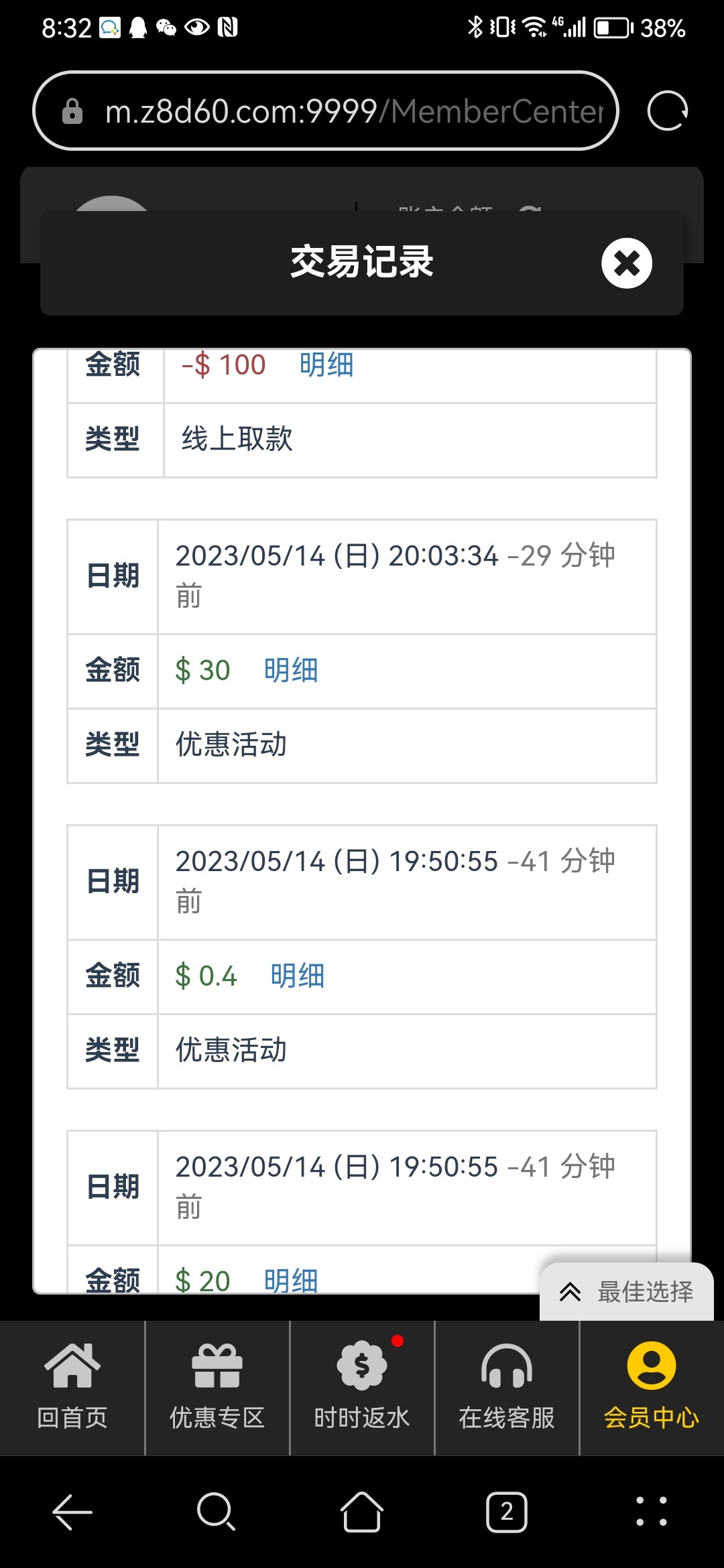Close the 交易记录 dialog
This screenshot has width=724, height=1568.
coord(626,263)
